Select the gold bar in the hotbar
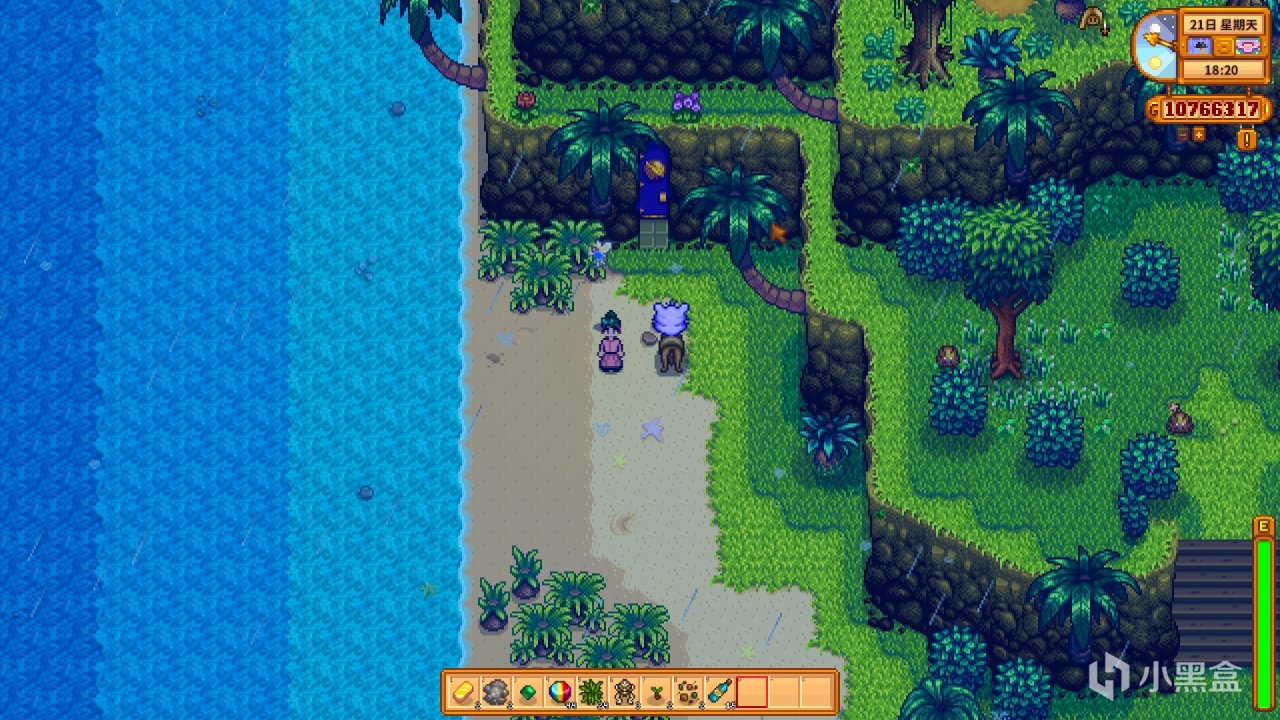The width and height of the screenshot is (1280, 720). click(464, 691)
